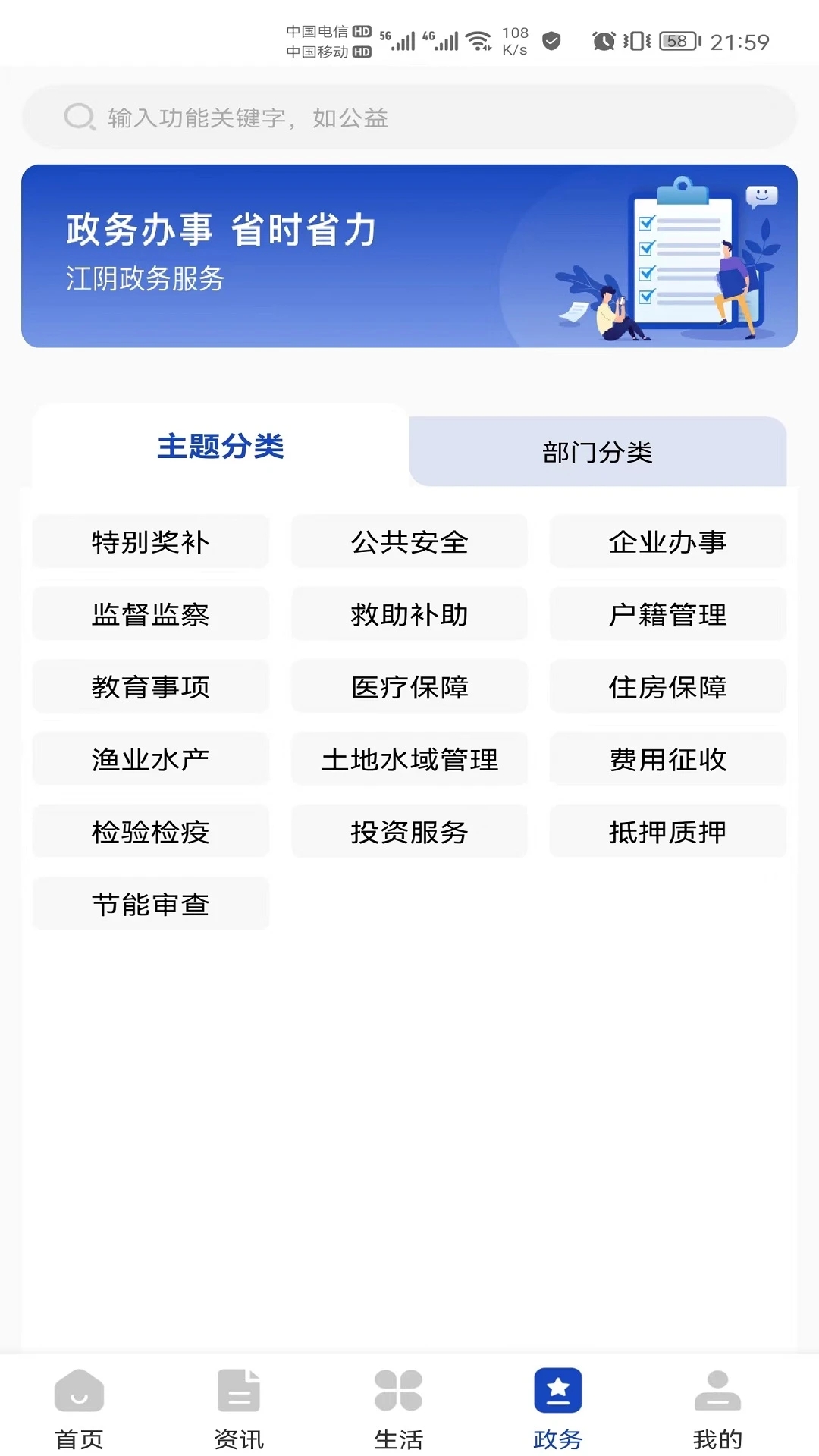Open 企业办事 for business services
Screen dimensions: 819x1456
point(667,541)
